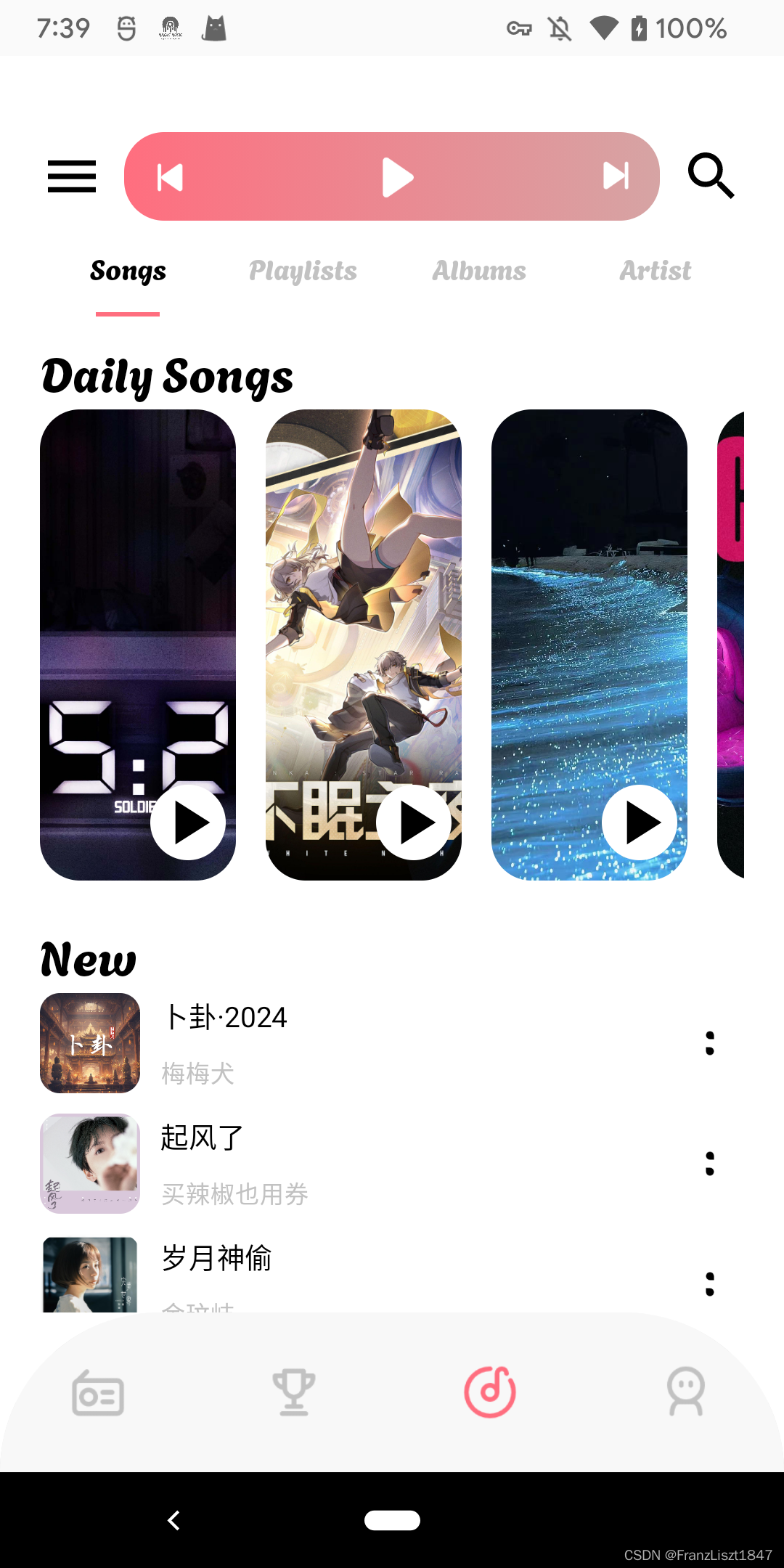
Task: Open more options for 卜卦·2024
Action: (x=710, y=1043)
